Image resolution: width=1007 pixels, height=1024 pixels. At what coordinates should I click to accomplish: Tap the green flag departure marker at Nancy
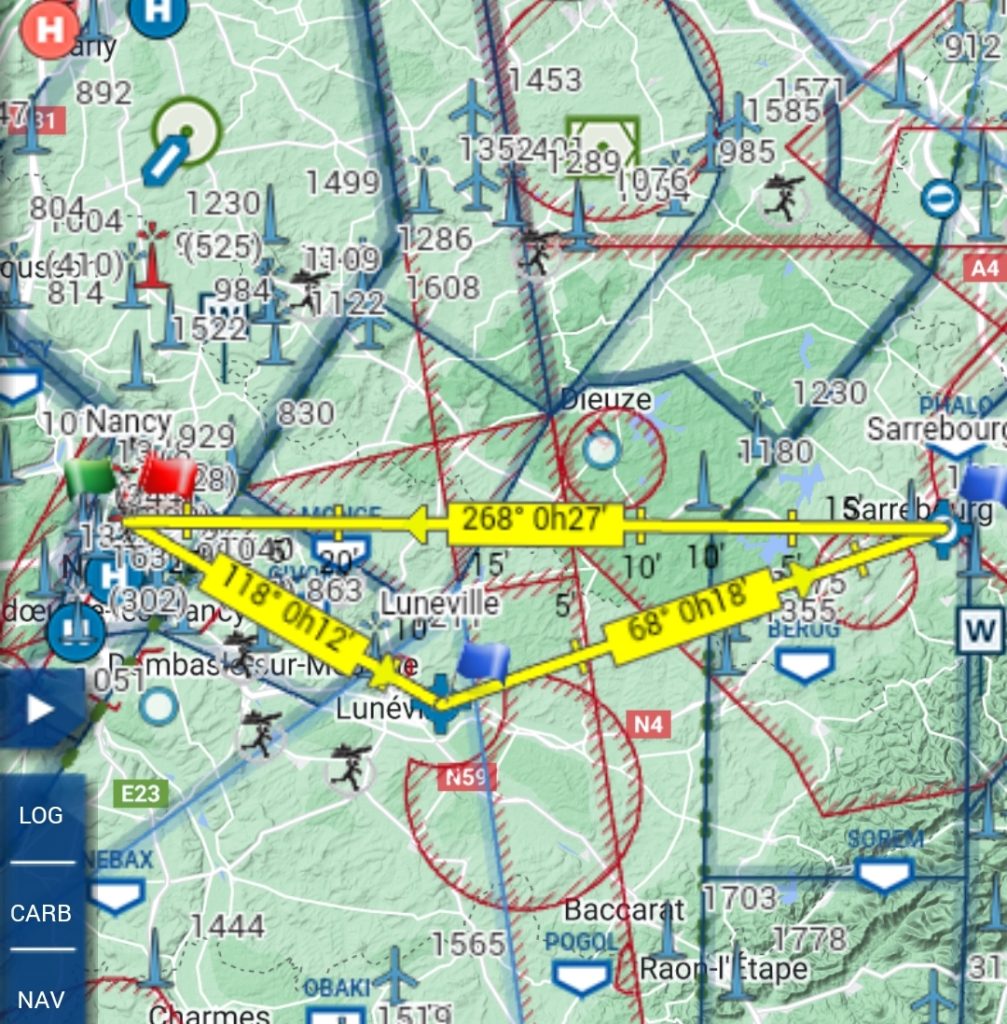coord(91,476)
